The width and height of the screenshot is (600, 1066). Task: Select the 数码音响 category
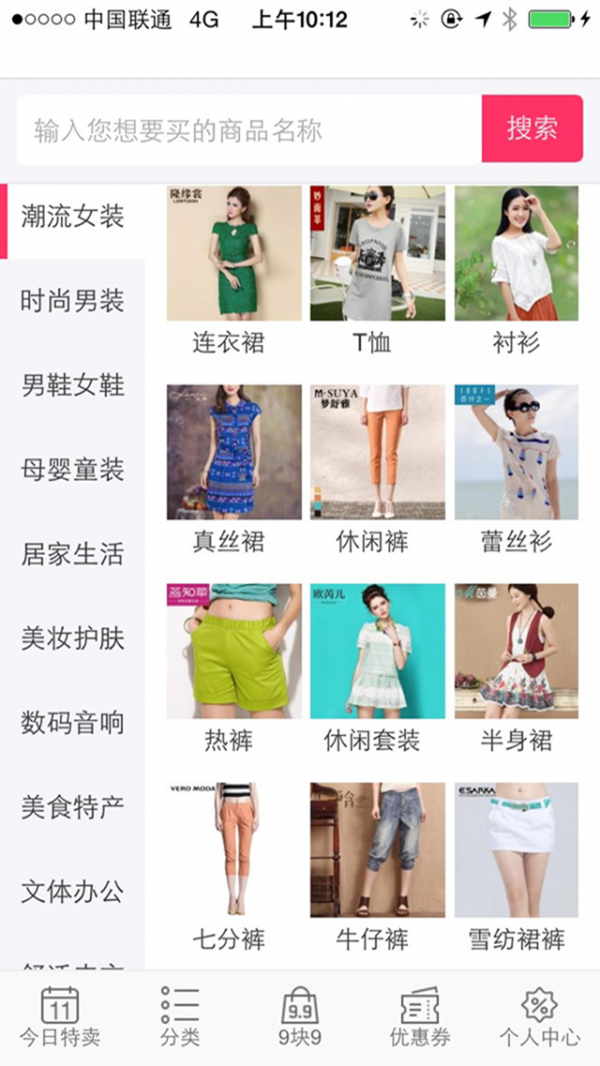(73, 722)
